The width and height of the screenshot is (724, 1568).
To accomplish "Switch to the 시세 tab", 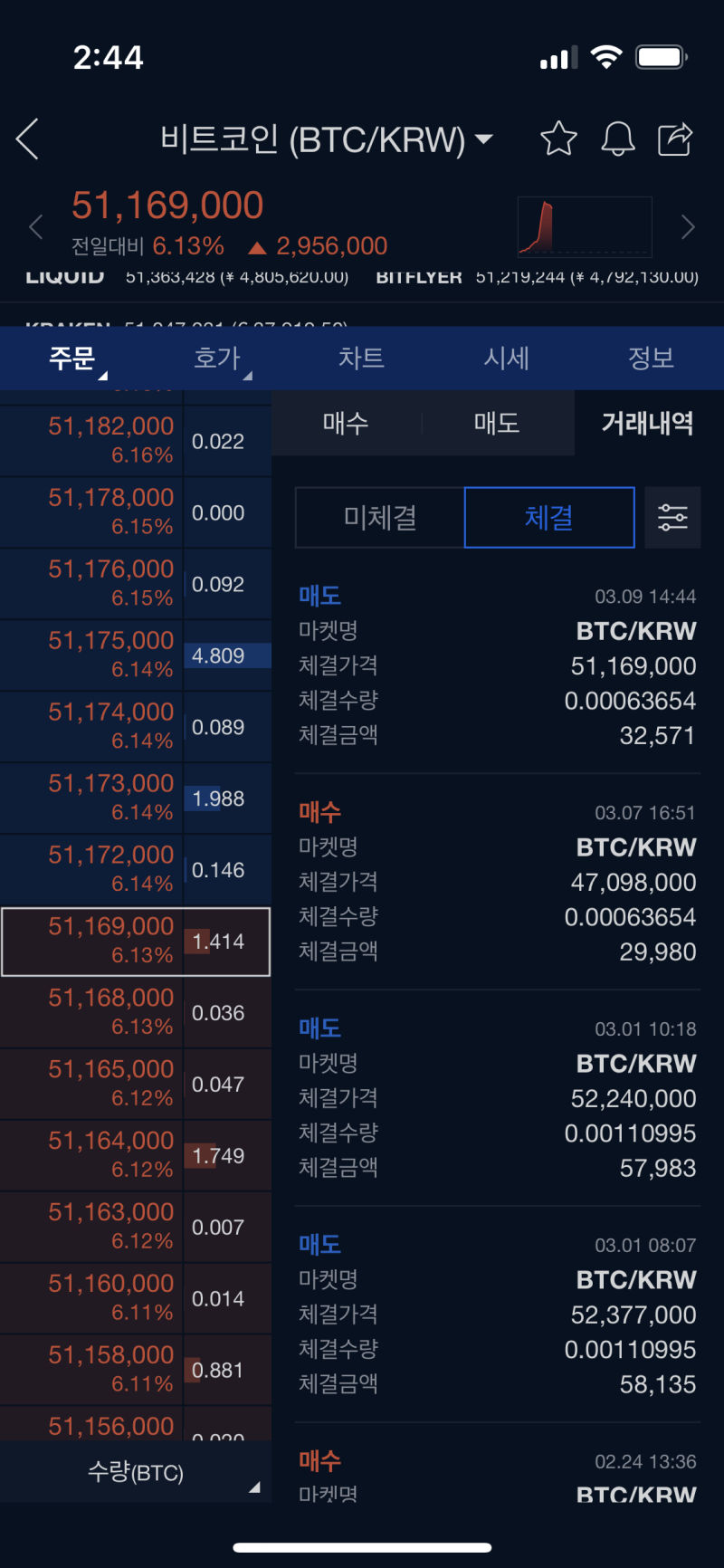I will [506, 359].
